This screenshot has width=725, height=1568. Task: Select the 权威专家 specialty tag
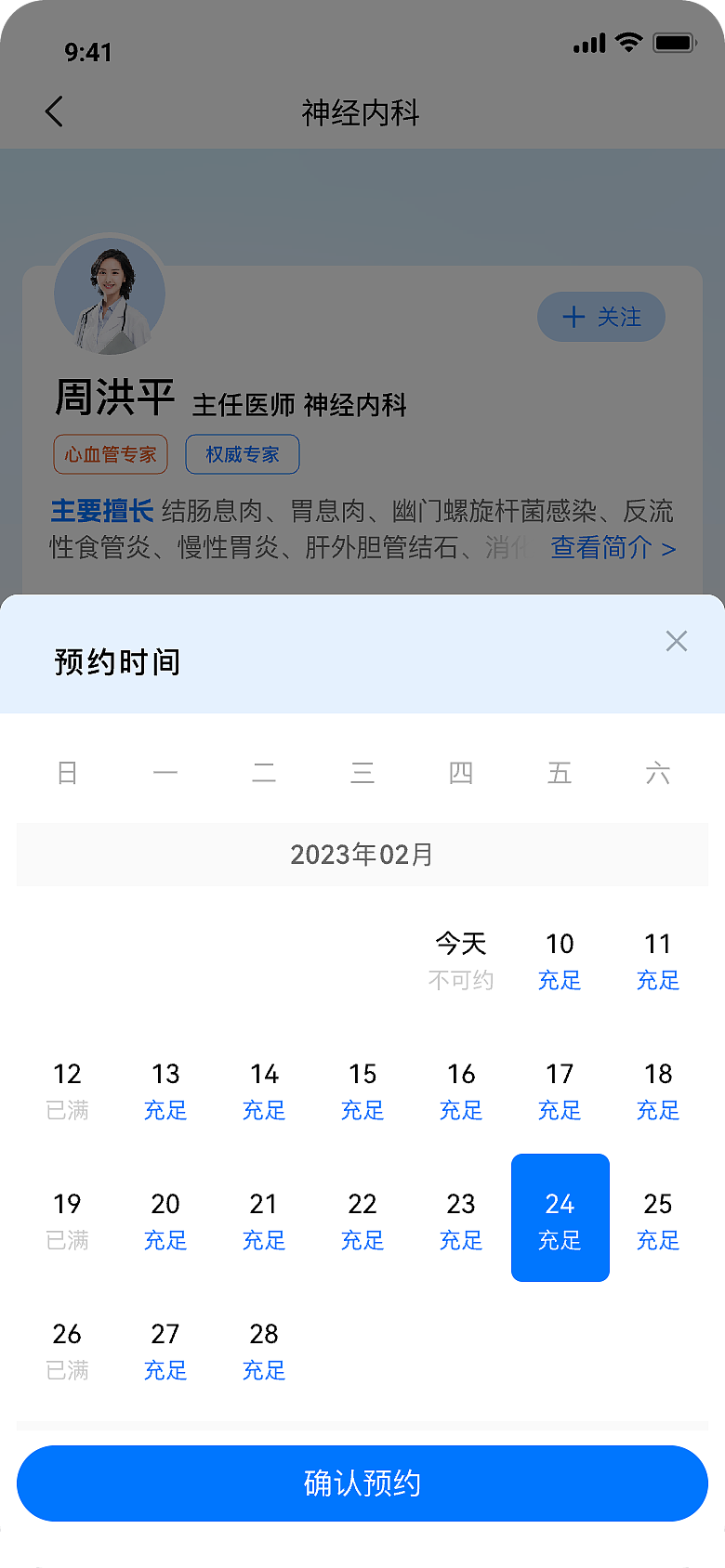(x=242, y=454)
